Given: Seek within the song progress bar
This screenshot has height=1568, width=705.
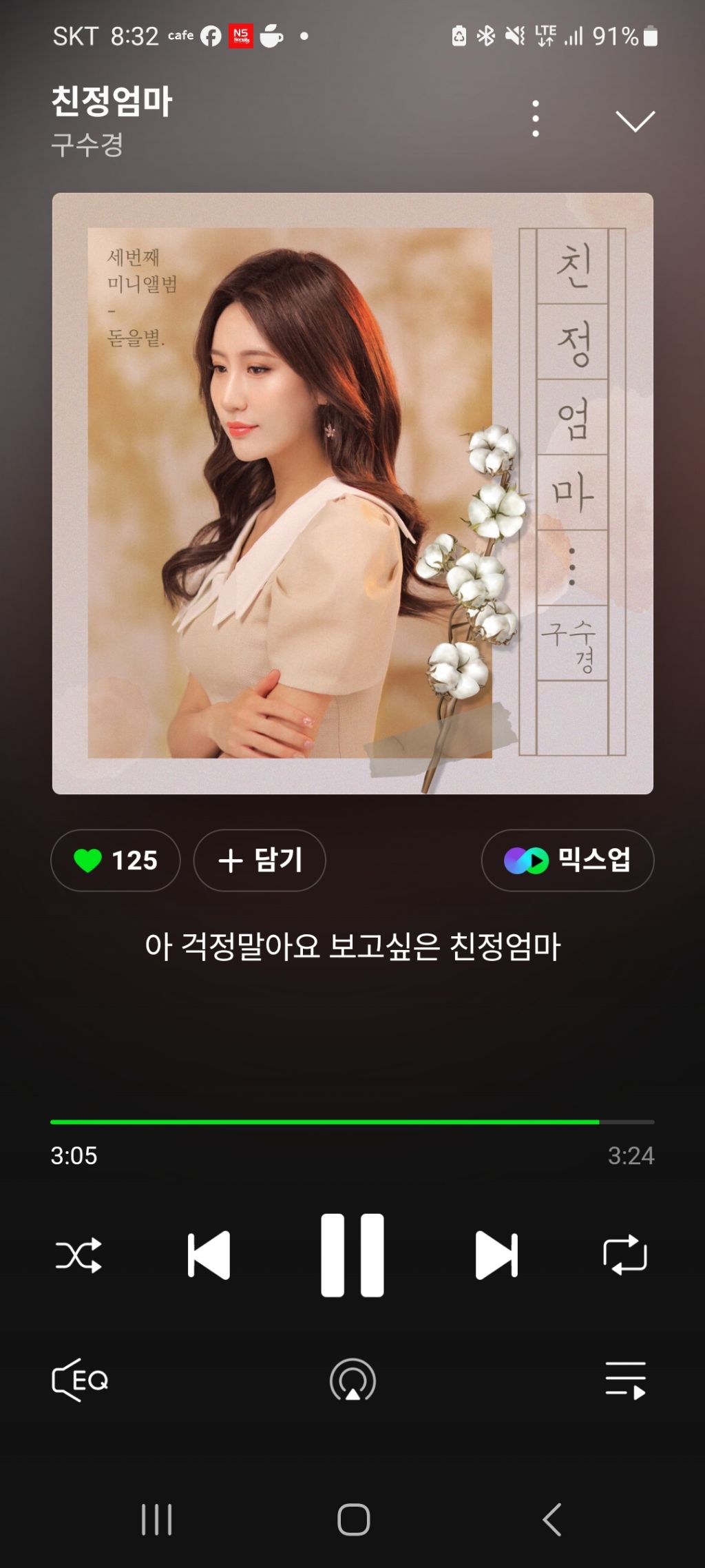Looking at the screenshot, I should (x=352, y=1122).
